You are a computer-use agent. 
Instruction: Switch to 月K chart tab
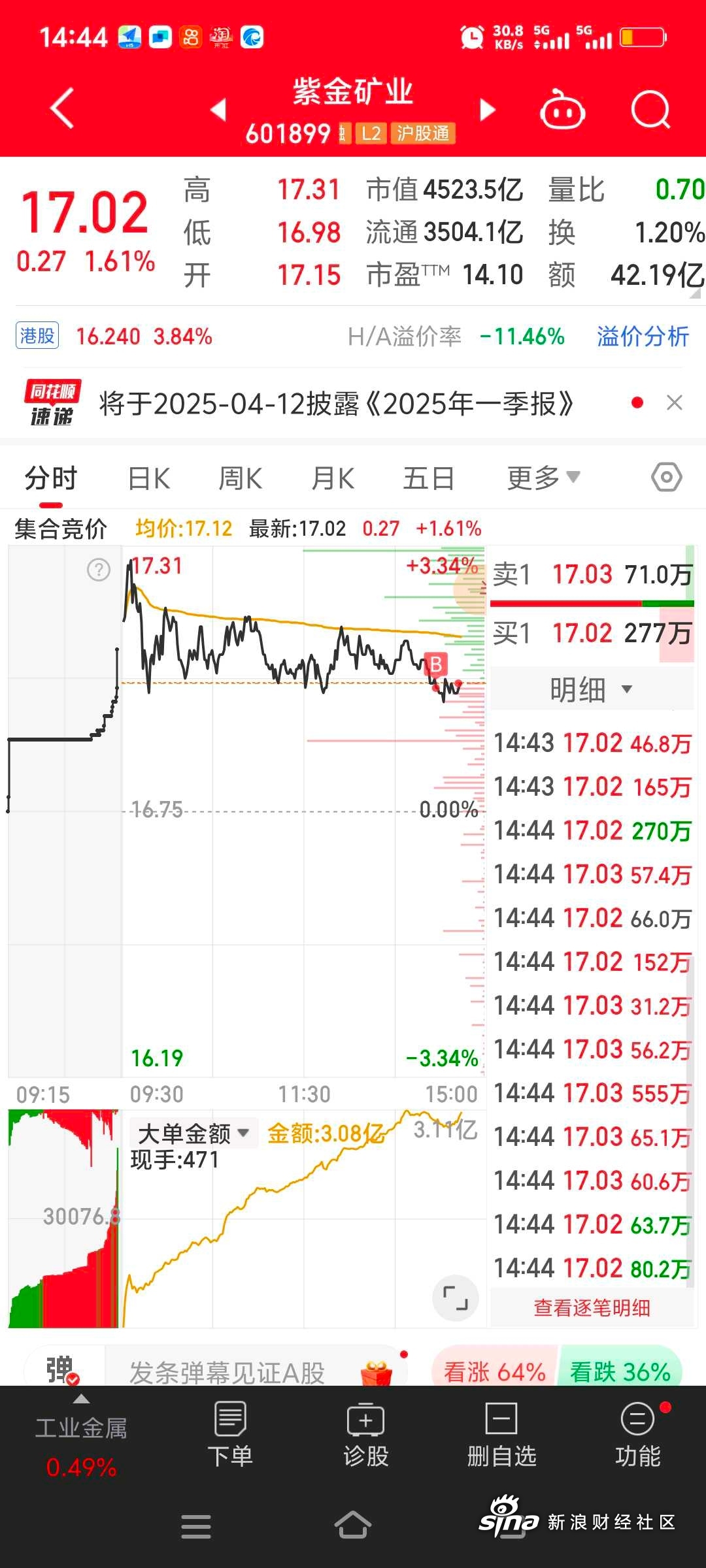click(333, 478)
